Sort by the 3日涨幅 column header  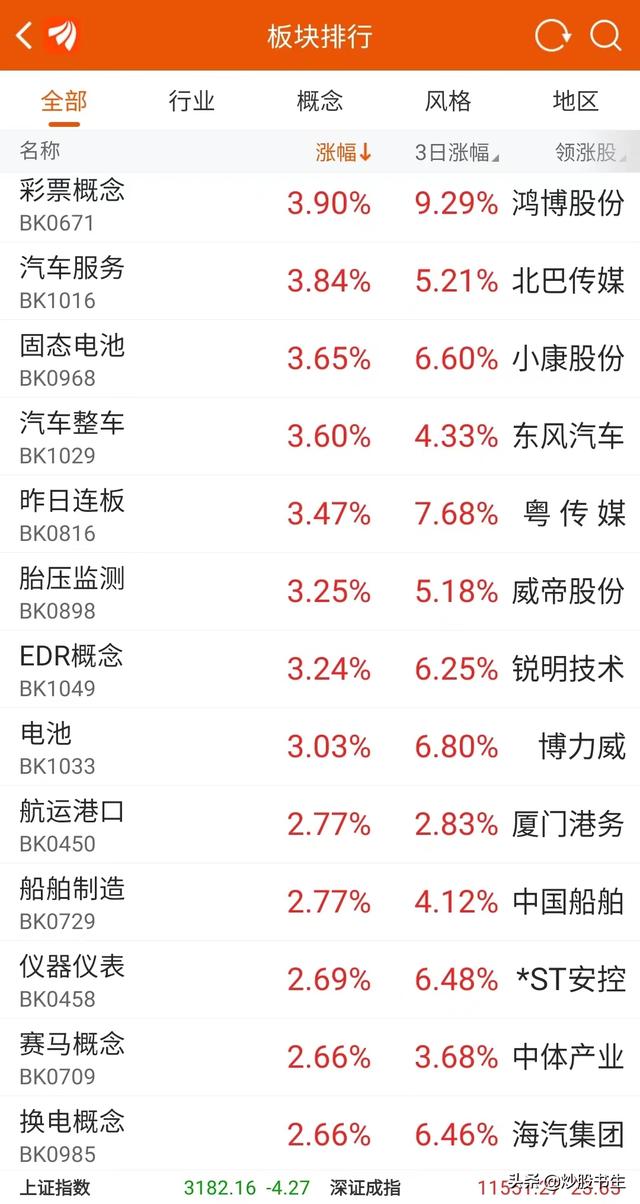point(456,152)
